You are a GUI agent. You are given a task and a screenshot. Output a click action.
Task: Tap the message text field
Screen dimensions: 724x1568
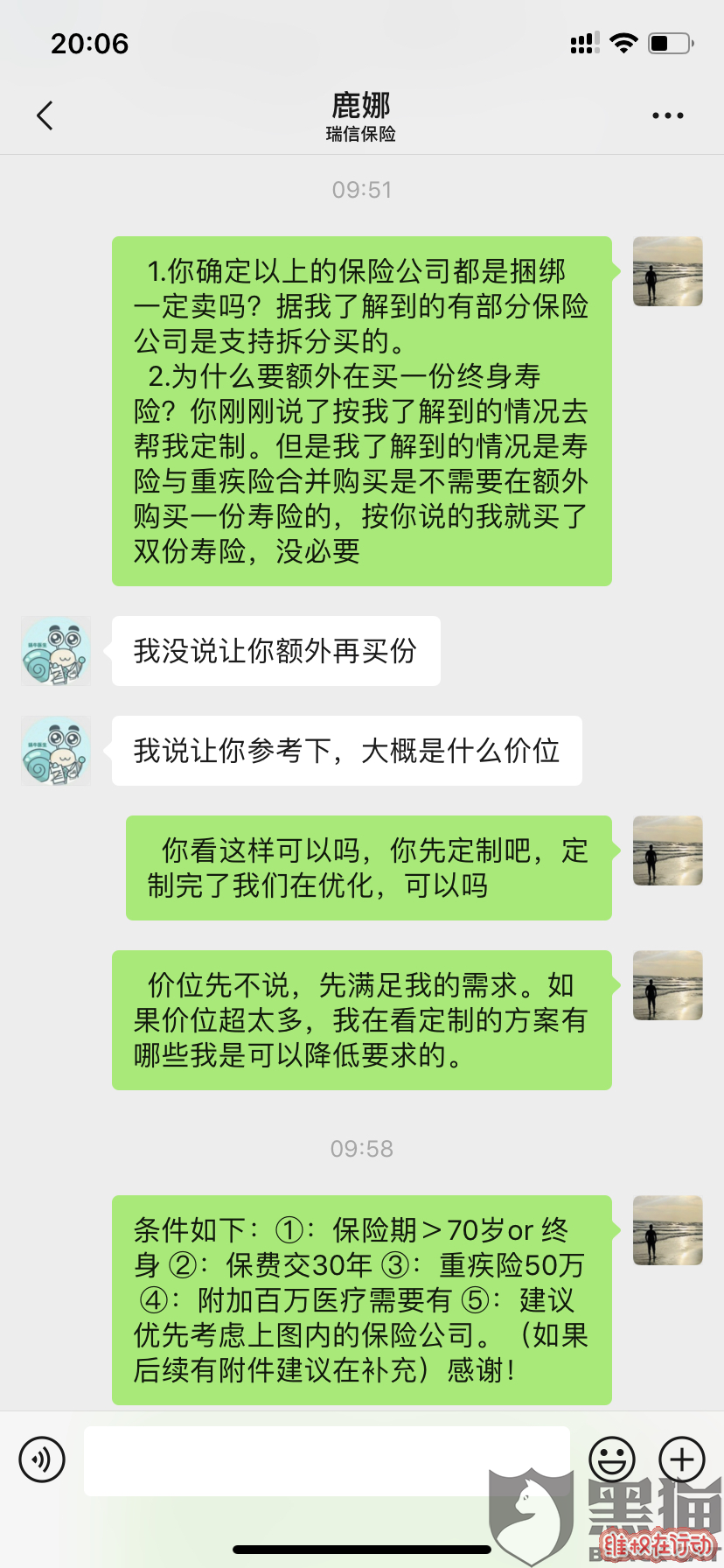pos(326,1460)
